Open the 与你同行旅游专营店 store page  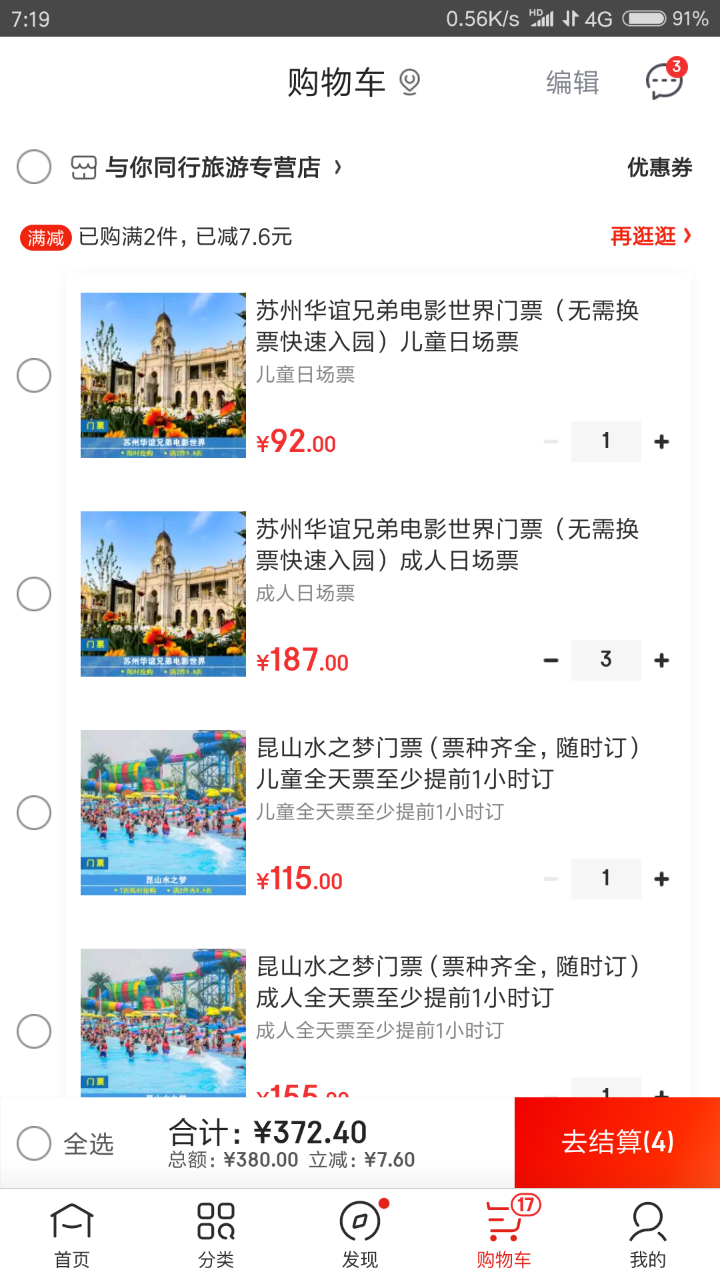click(212, 167)
